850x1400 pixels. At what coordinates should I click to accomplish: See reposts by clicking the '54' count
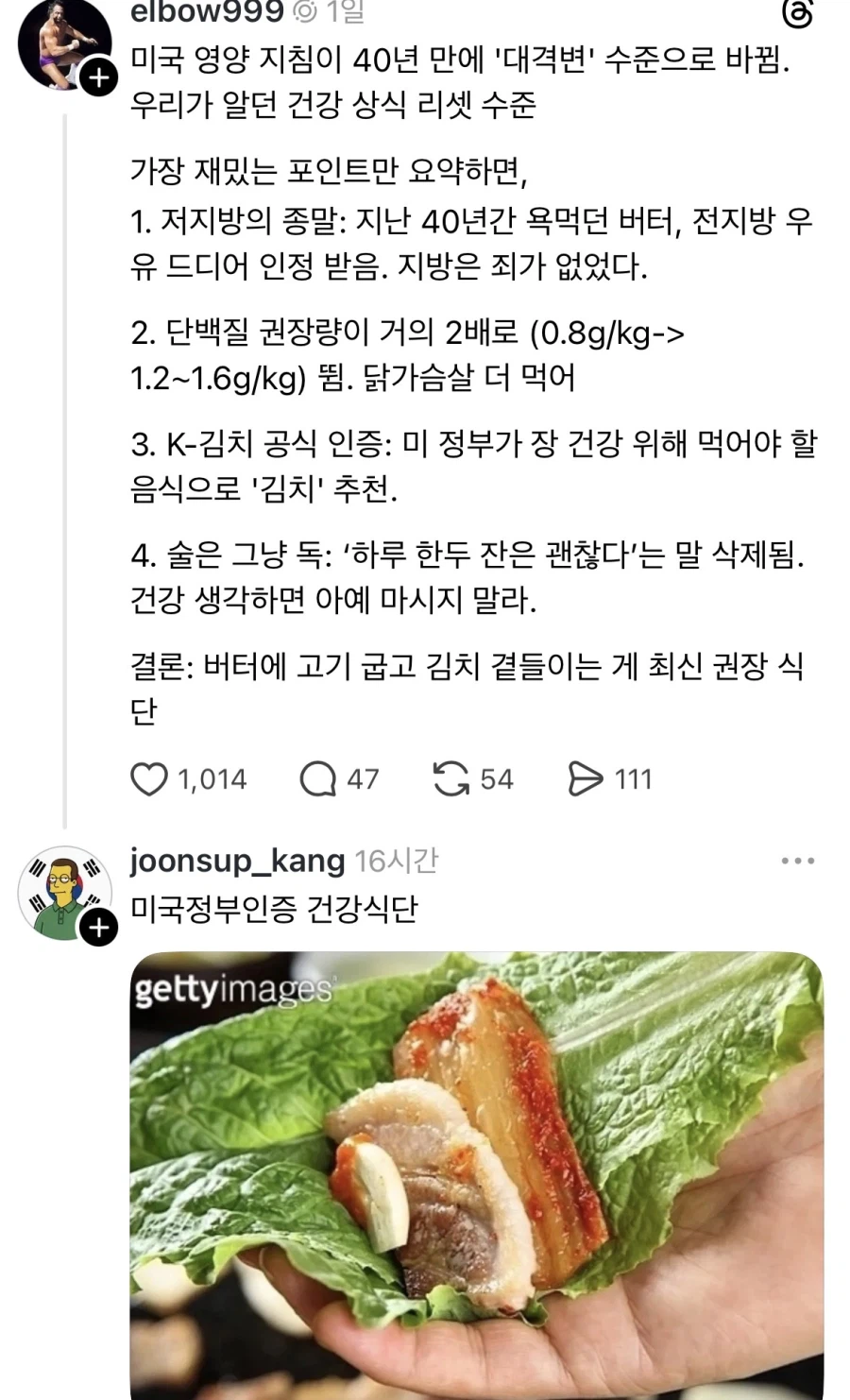(495, 779)
